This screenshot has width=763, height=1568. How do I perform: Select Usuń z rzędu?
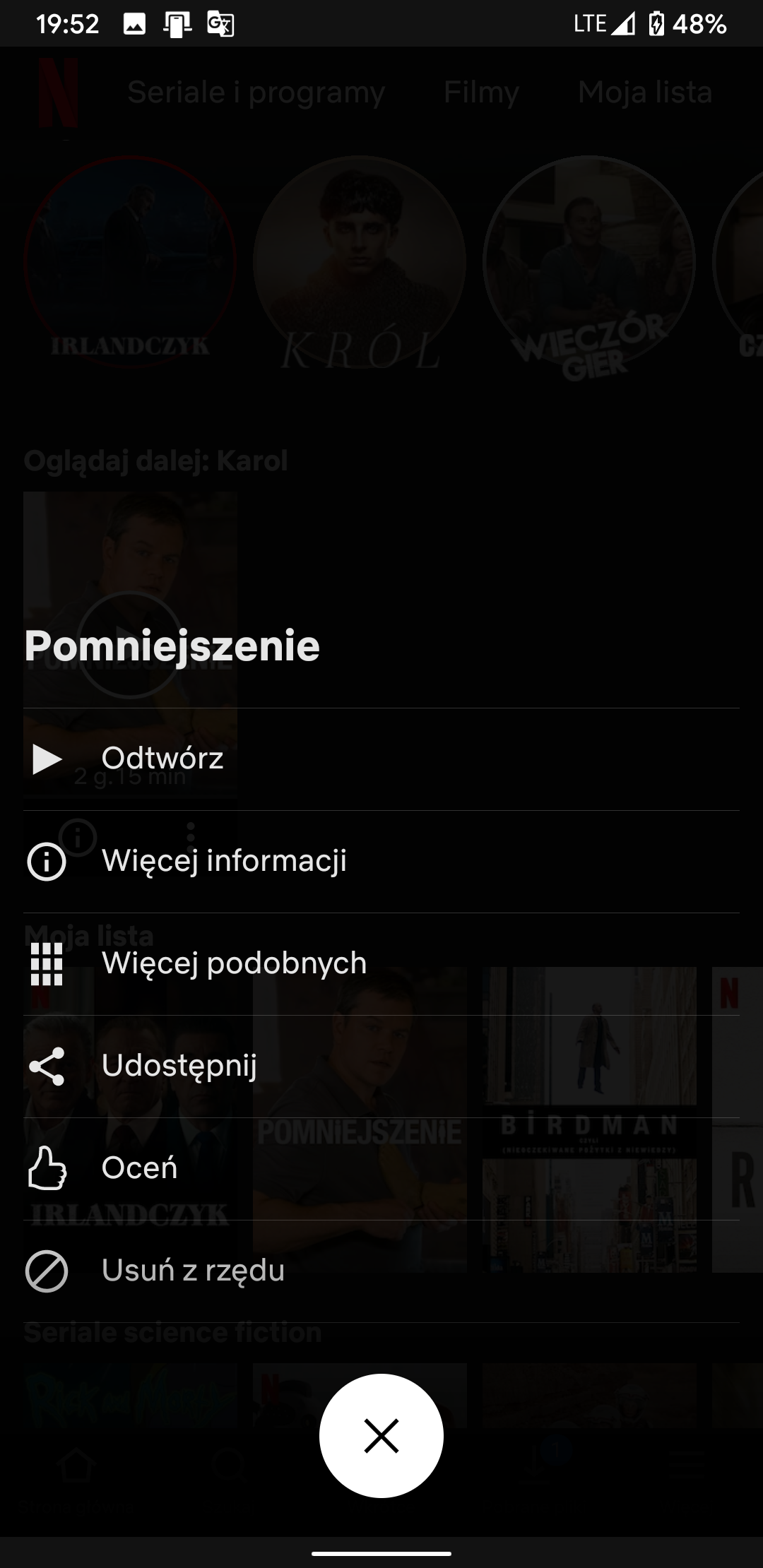click(x=381, y=1271)
